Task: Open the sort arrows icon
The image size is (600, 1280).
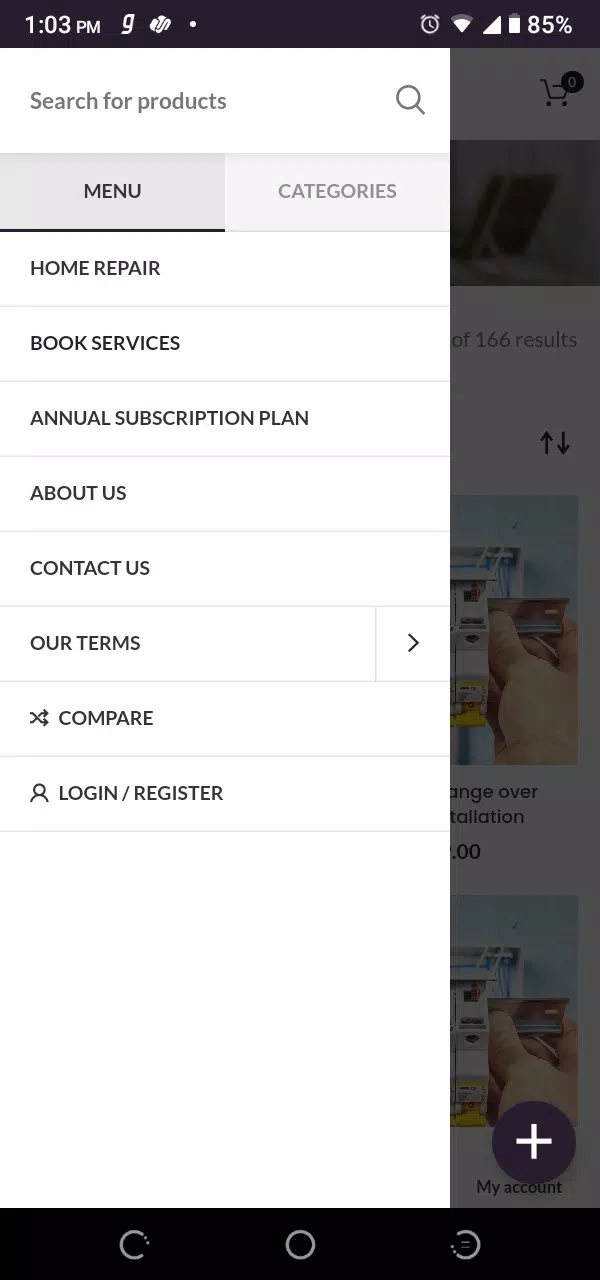Action: [x=555, y=442]
